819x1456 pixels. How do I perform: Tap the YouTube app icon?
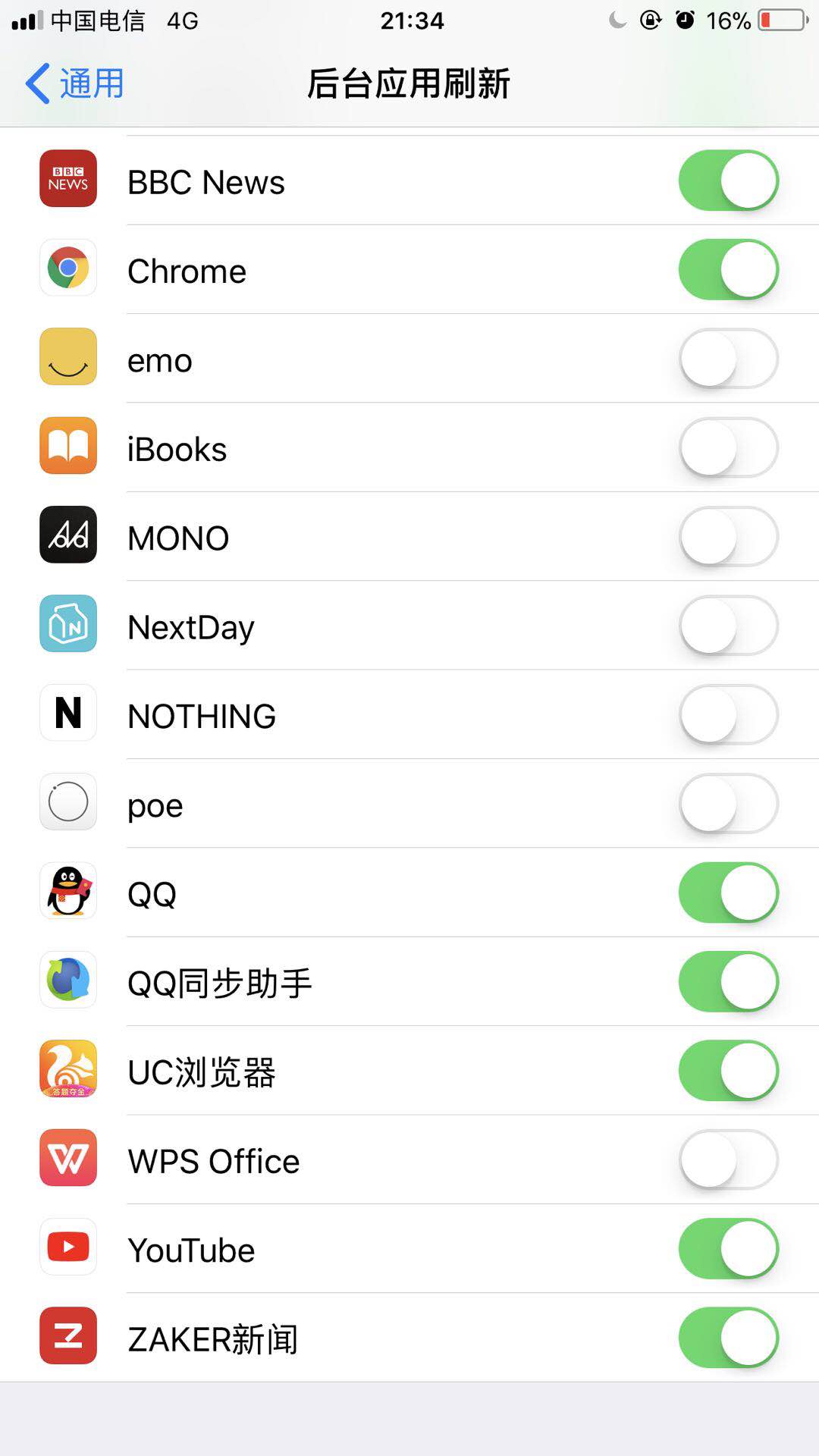click(x=67, y=1247)
